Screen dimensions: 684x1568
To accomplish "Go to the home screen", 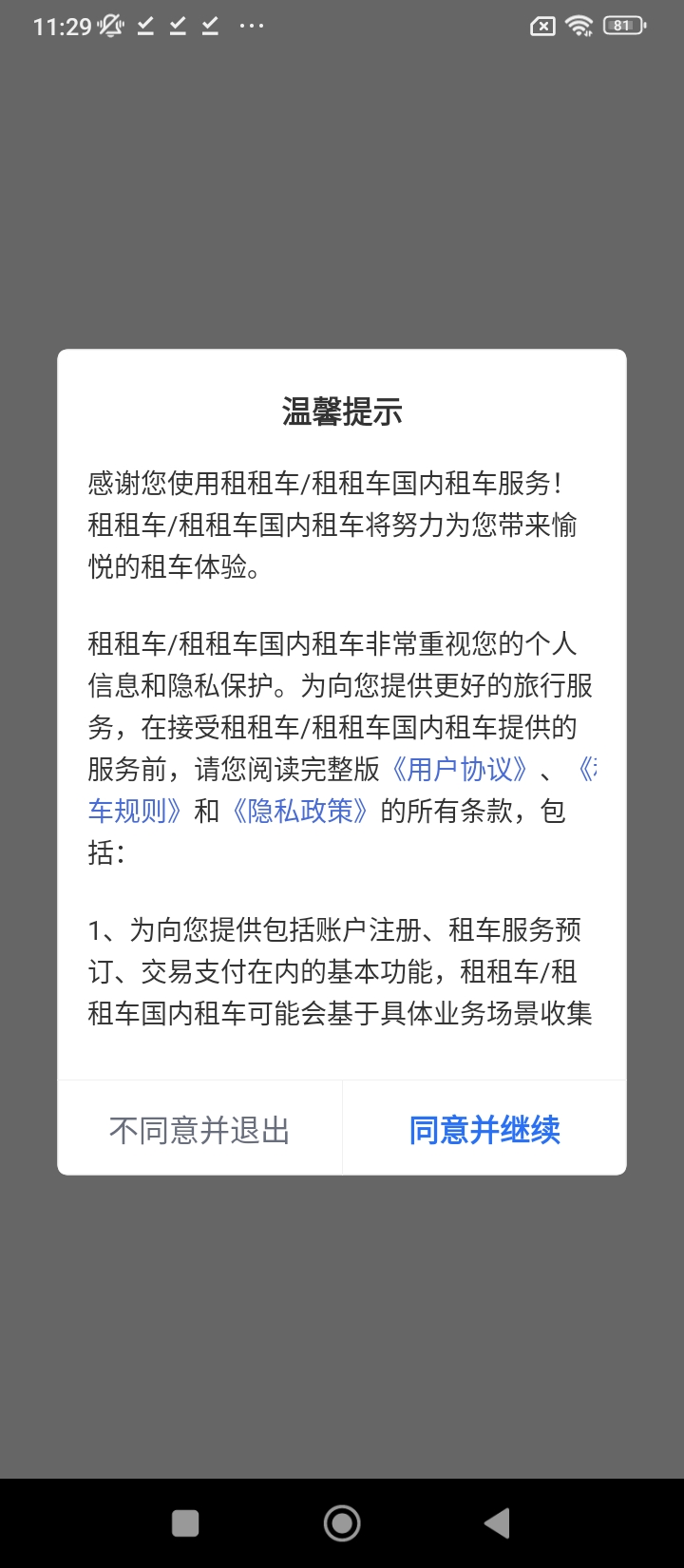I will point(342,1523).
